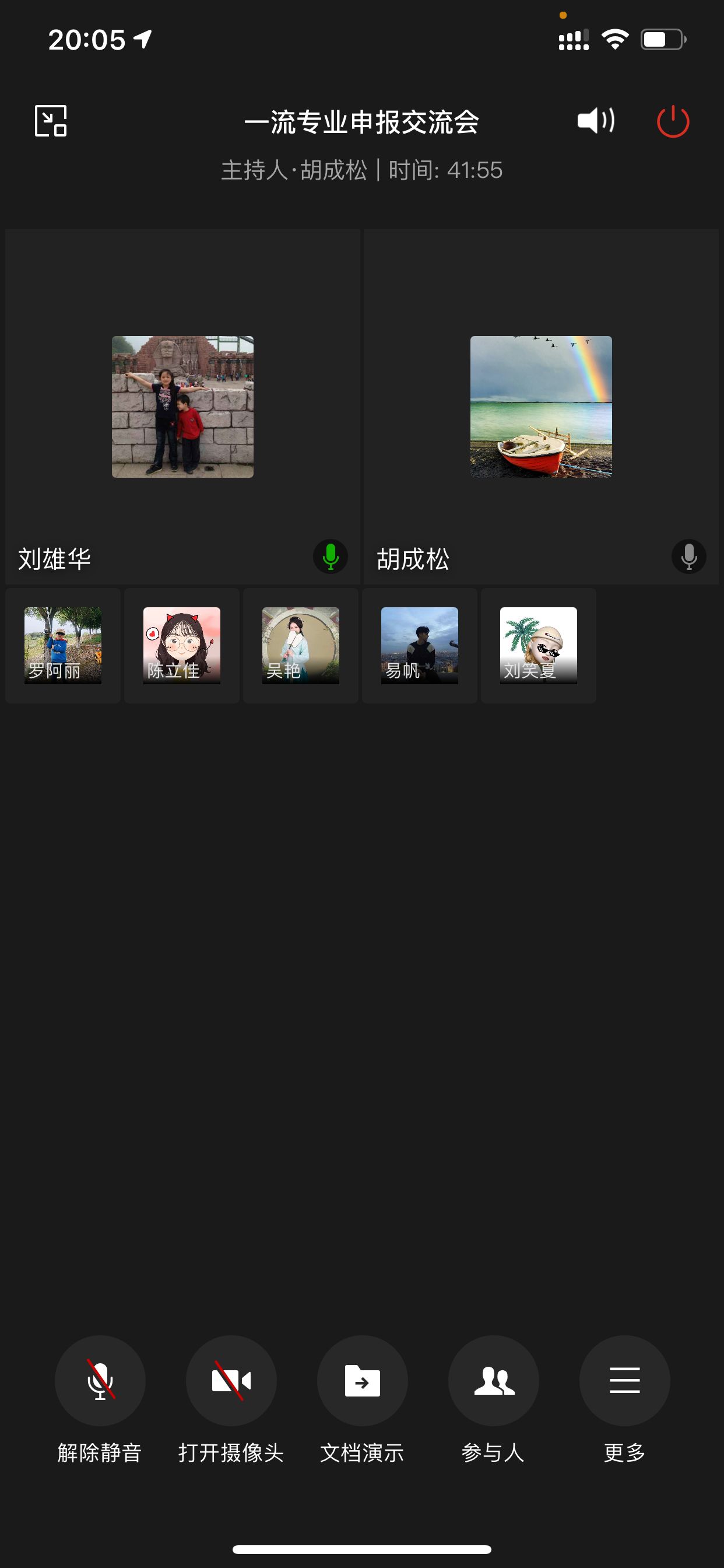Open the 更多 menu

pyautogui.click(x=624, y=1380)
